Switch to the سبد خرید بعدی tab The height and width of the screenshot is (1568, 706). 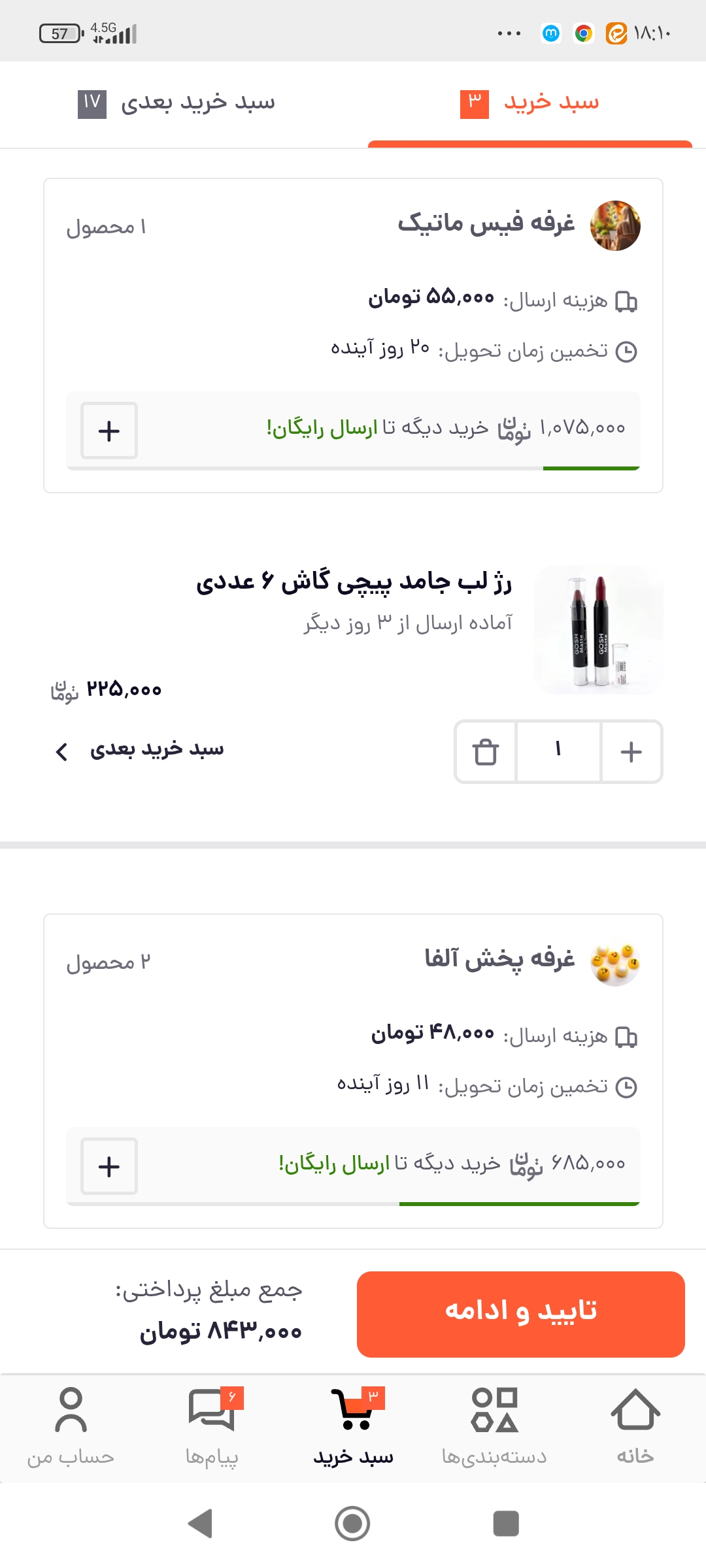(176, 103)
